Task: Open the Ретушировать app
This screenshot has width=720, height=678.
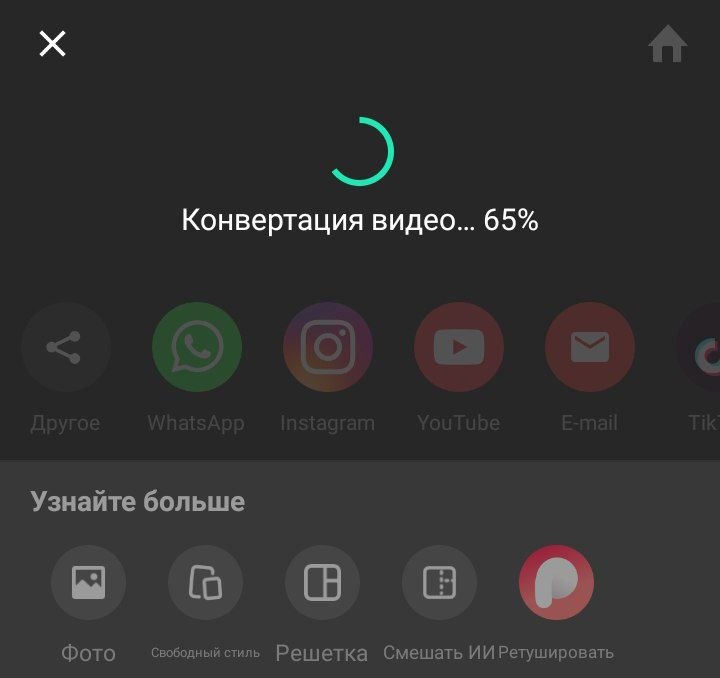Action: (557, 583)
